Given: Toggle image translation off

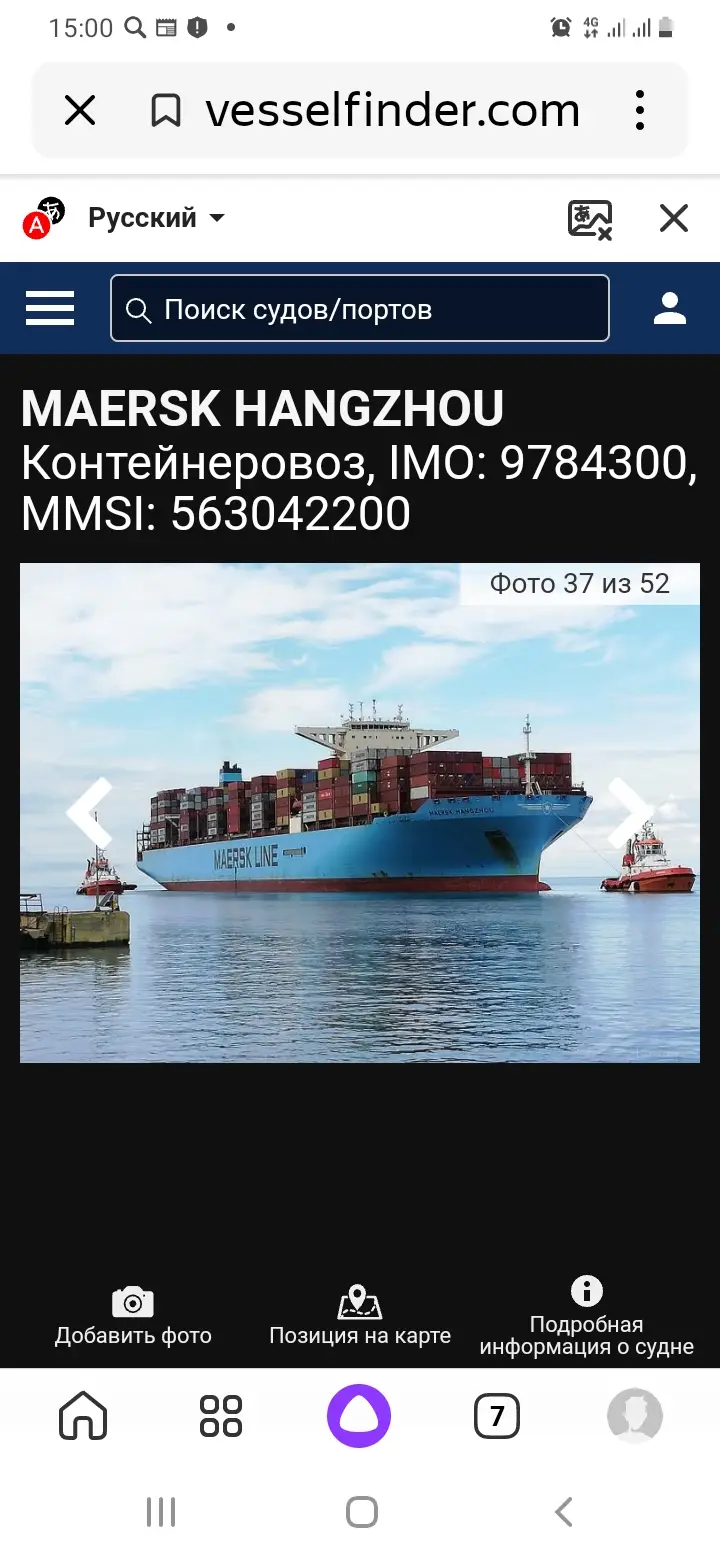Looking at the screenshot, I should 590,218.
